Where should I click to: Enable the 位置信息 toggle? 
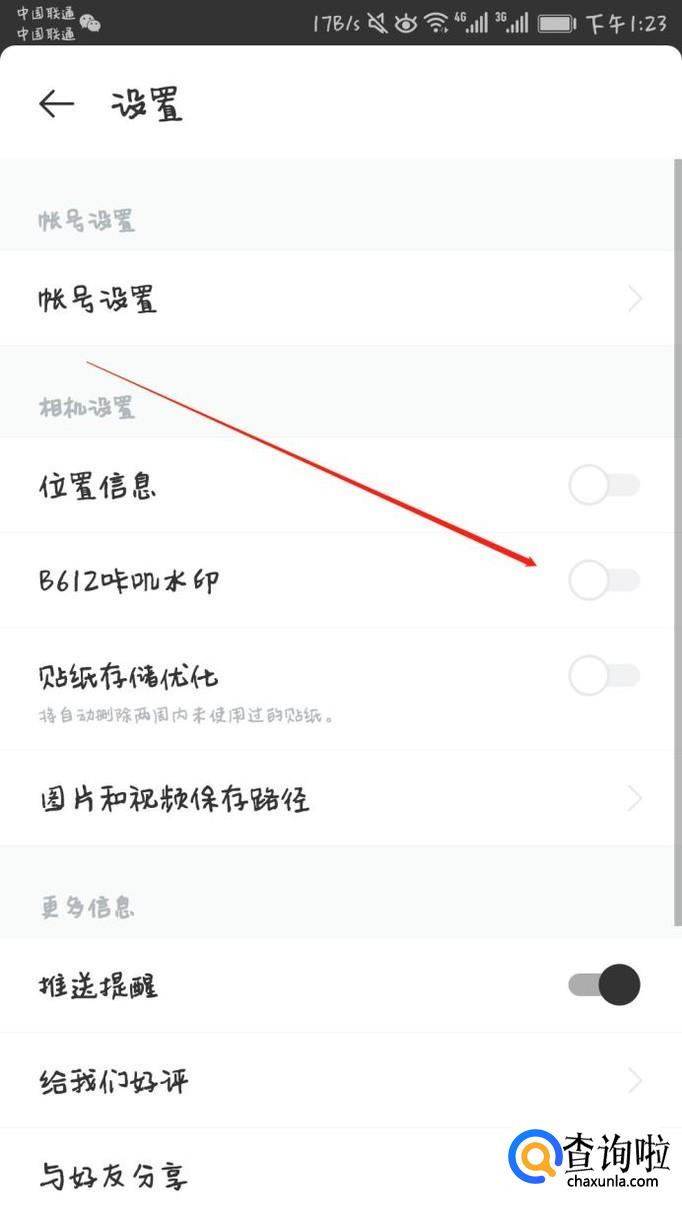point(603,487)
